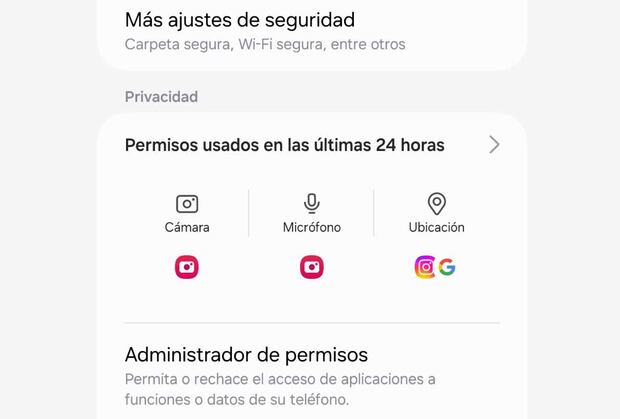620x419 pixels.
Task: View apps that used Micrófono
Action: pos(312,214)
